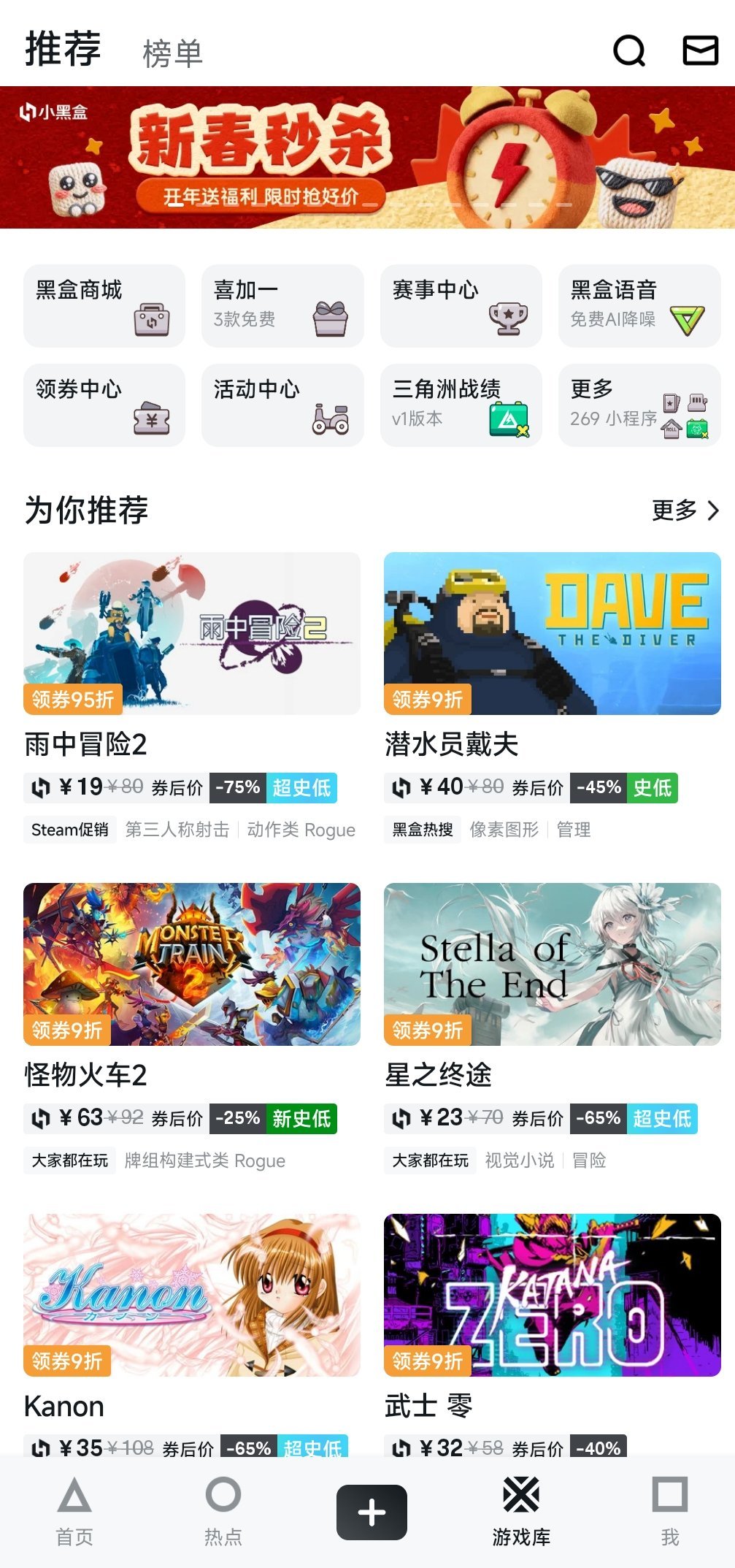Tap 更多 next to 为你推荐
Image resolution: width=735 pixels, height=1568 pixels.
tap(685, 510)
